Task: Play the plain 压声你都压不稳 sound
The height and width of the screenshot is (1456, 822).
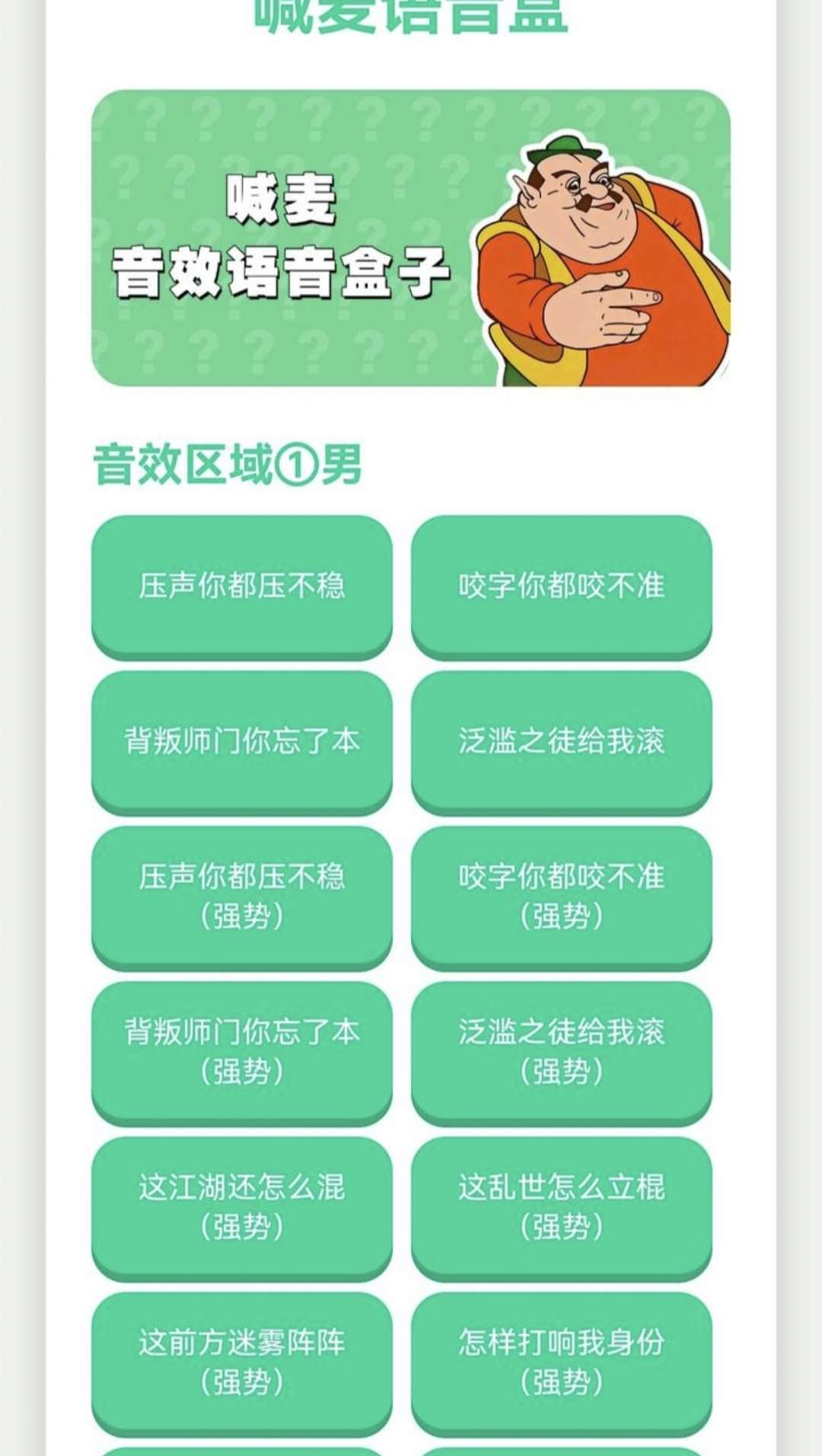Action: (242, 585)
